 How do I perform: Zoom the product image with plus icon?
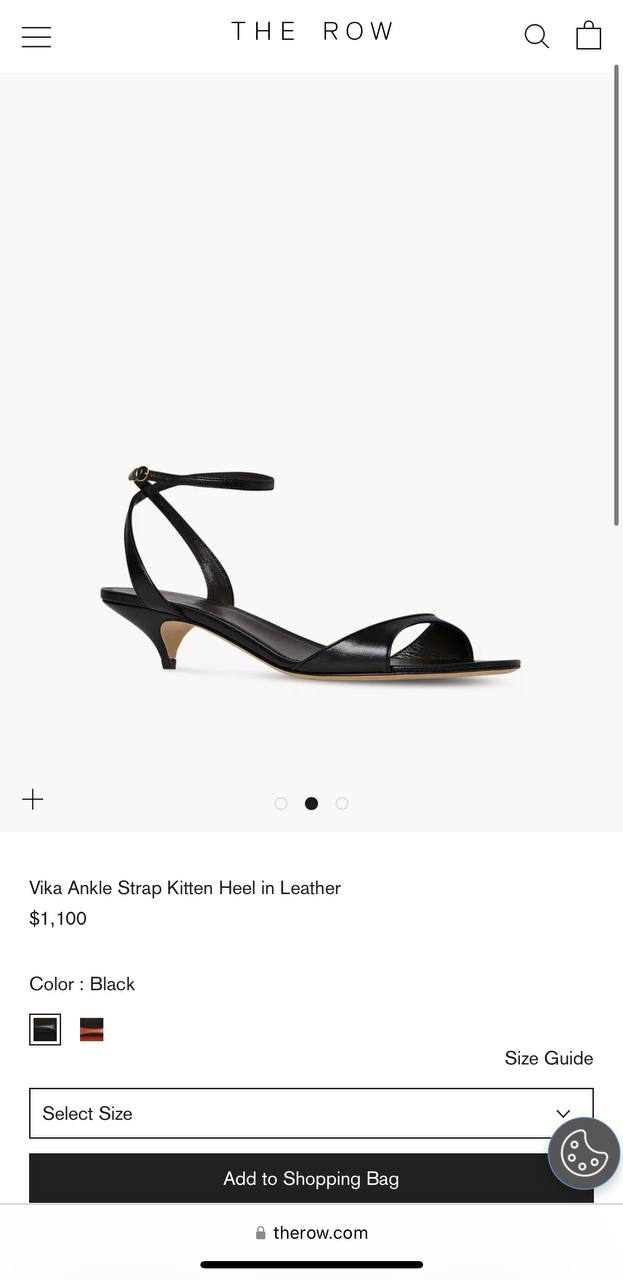pyautogui.click(x=33, y=799)
